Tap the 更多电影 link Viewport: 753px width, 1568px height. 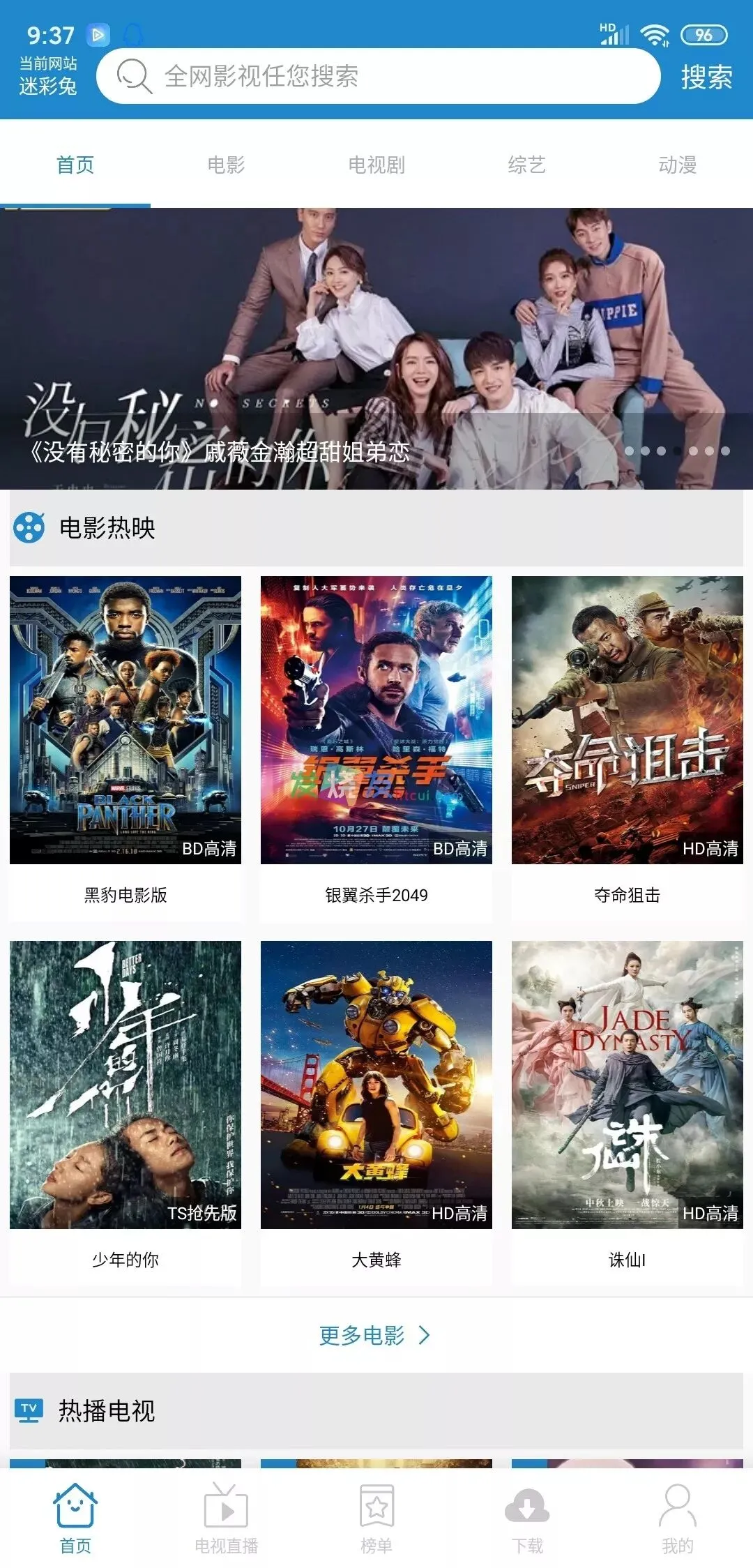tap(375, 1335)
